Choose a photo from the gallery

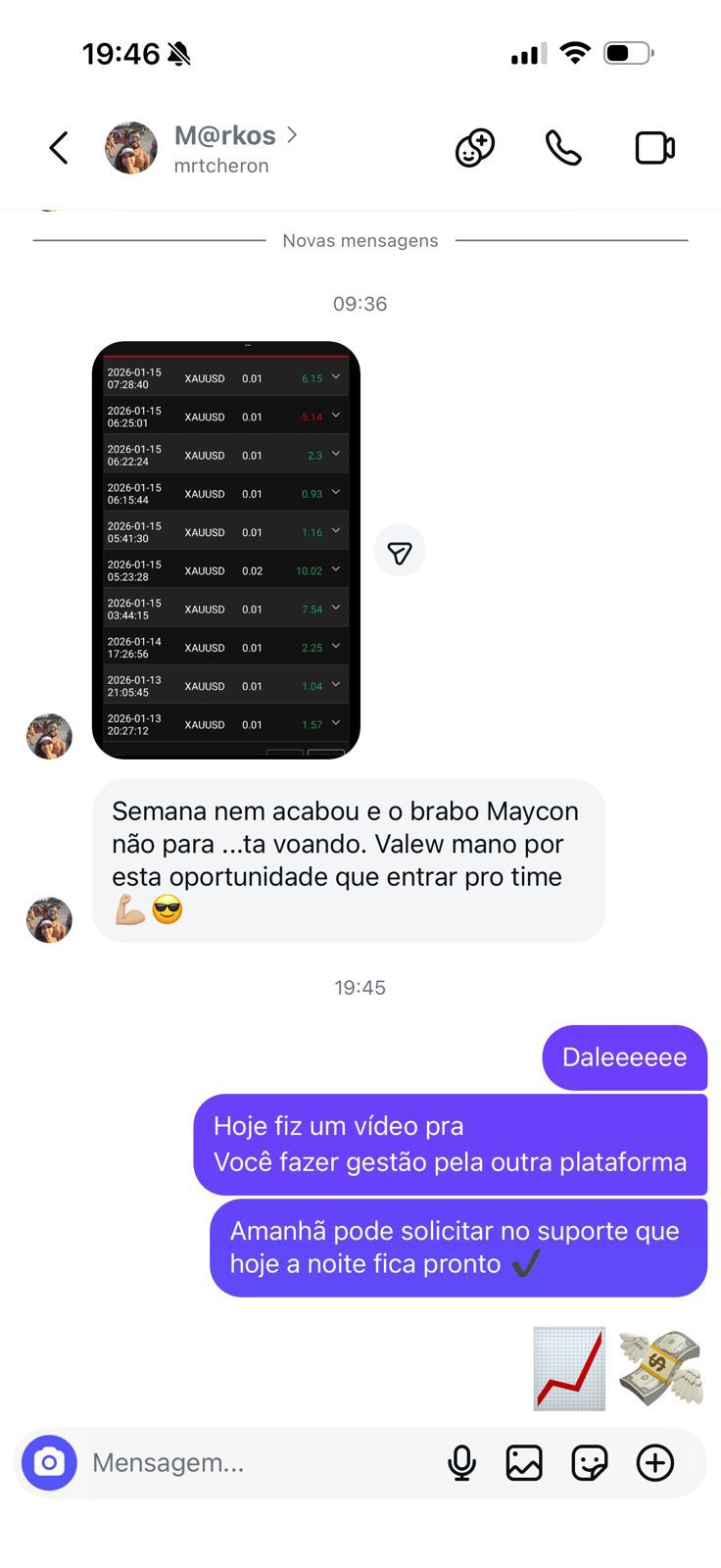(524, 1463)
